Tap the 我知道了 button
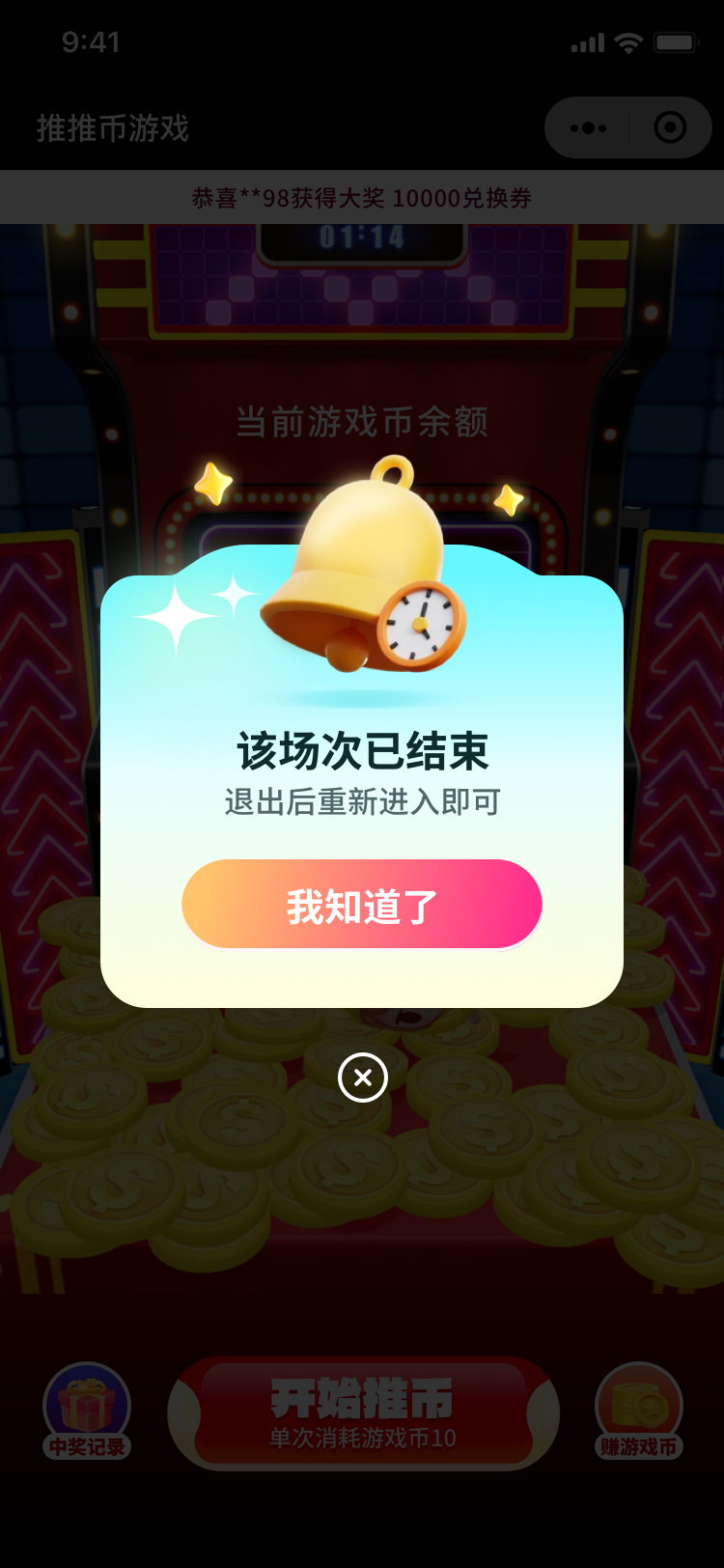This screenshot has width=724, height=1568. (362, 905)
